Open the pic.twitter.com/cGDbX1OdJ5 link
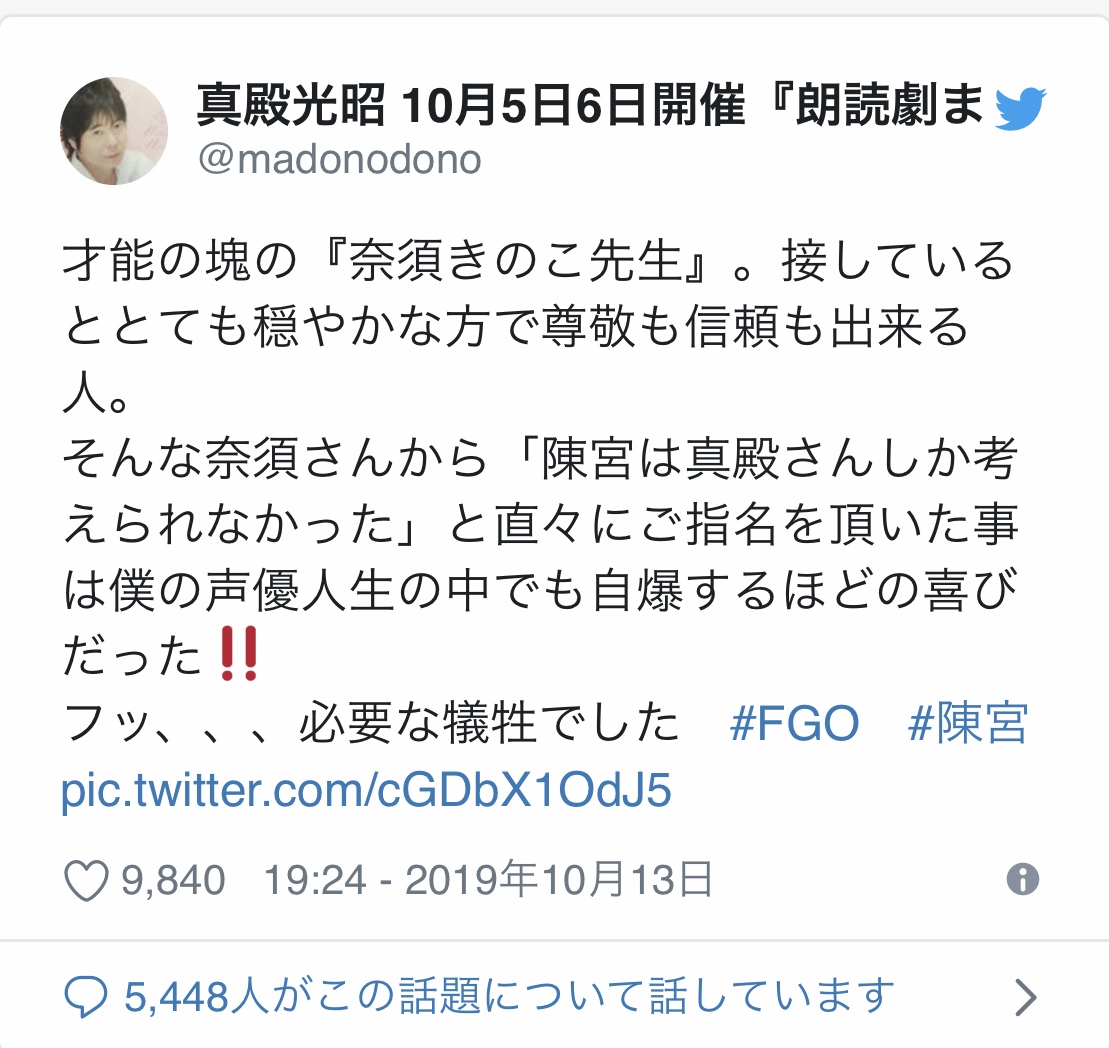Screen dimensions: 1109x1048 click(x=366, y=790)
